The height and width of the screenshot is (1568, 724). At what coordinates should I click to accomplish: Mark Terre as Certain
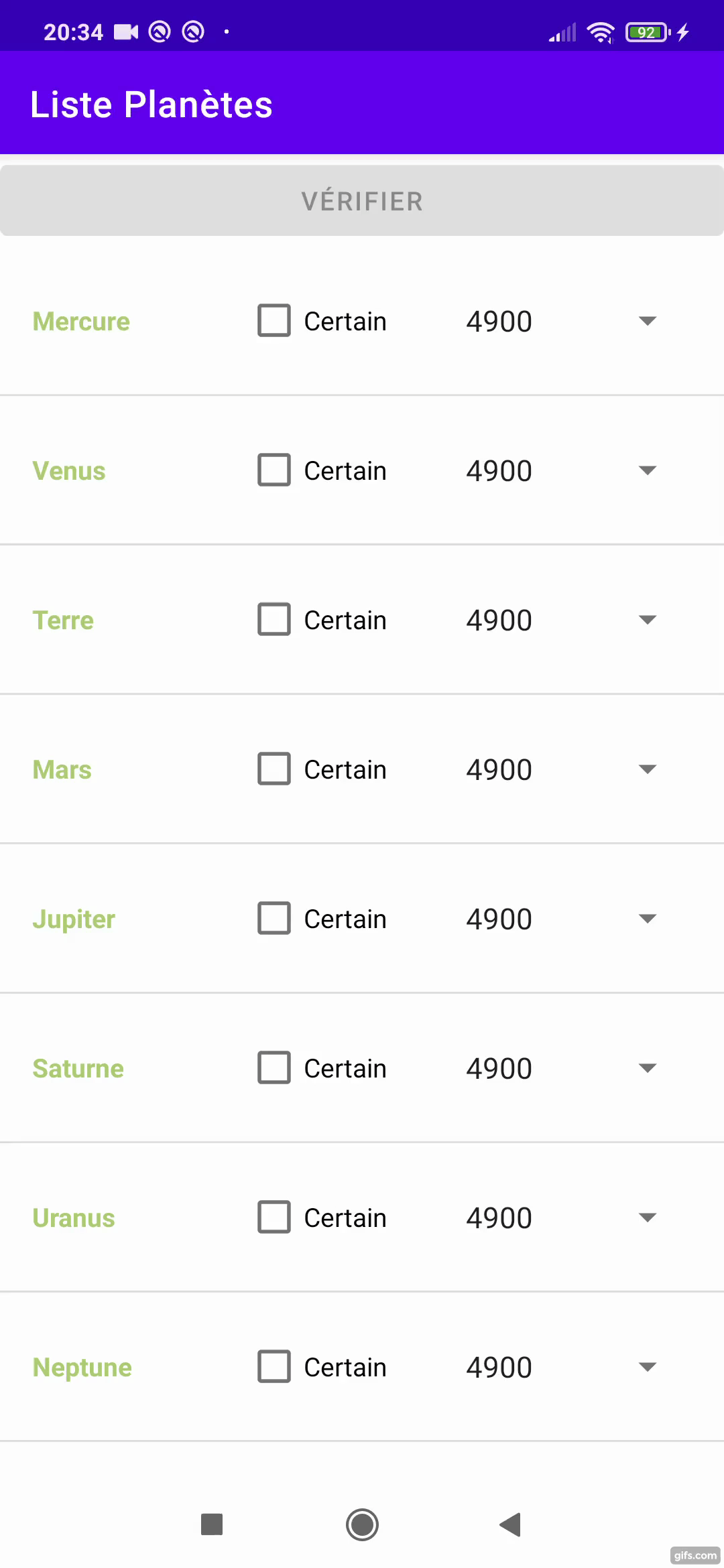[x=274, y=620]
